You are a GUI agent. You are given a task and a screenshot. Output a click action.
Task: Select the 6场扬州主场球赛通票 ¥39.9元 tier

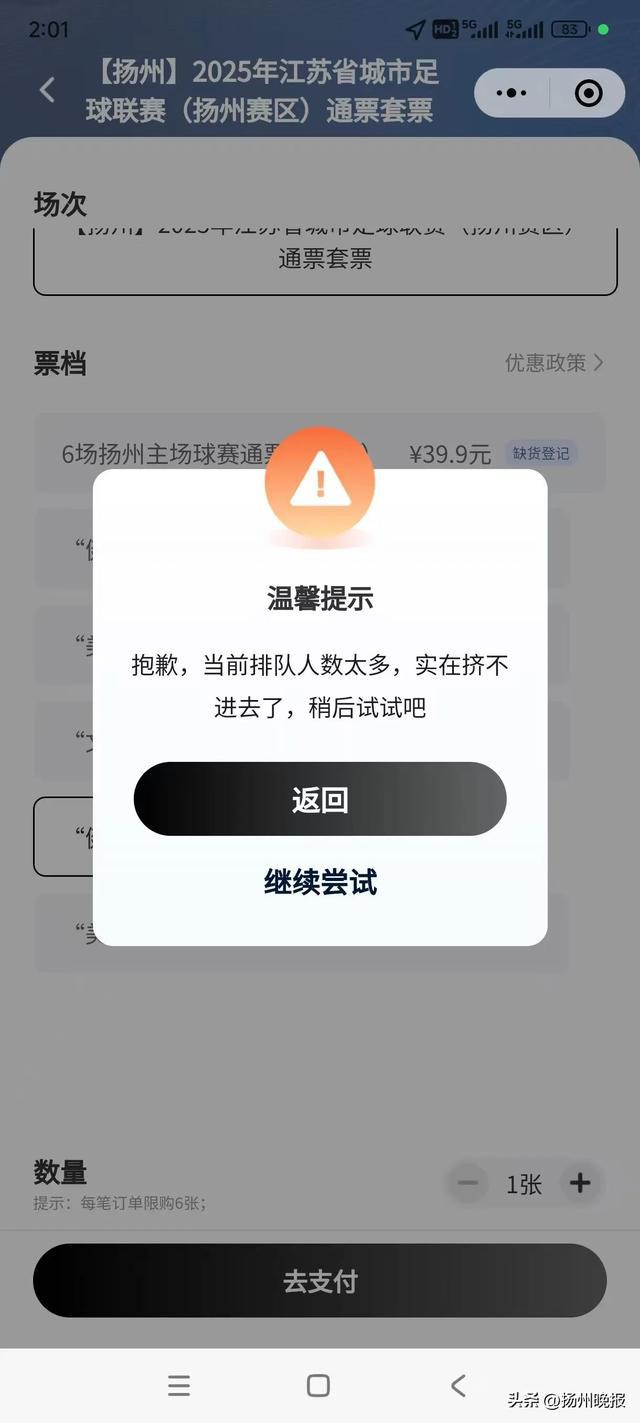320,453
